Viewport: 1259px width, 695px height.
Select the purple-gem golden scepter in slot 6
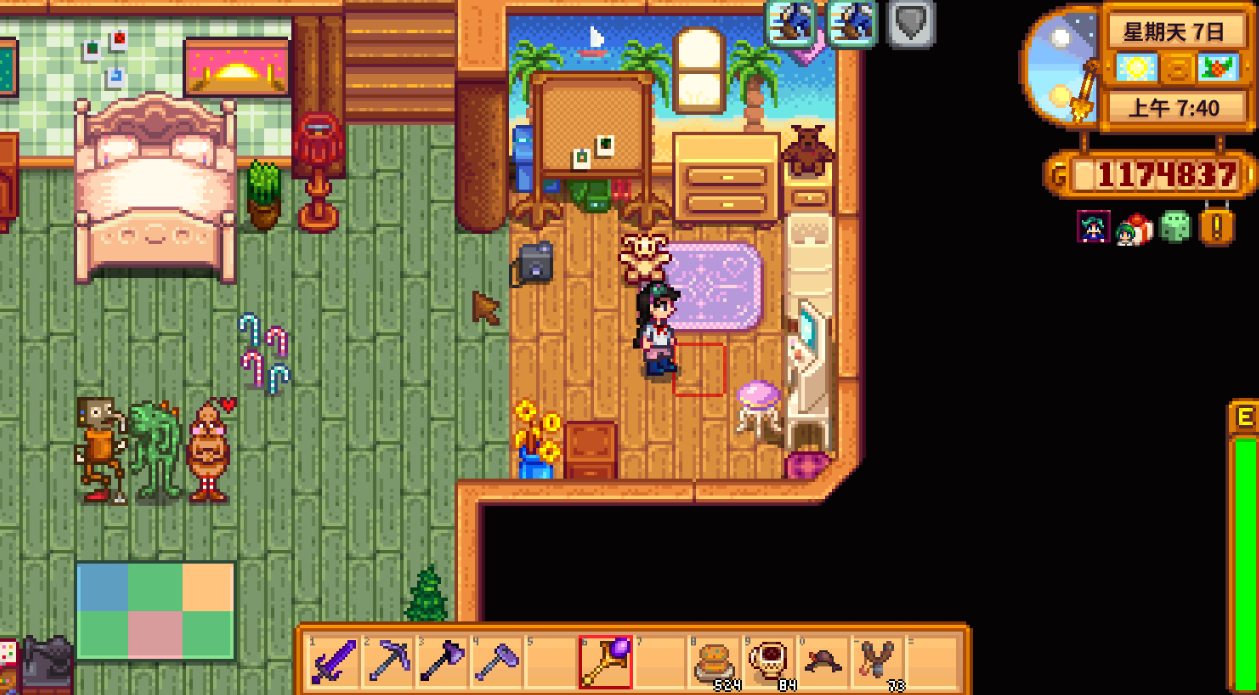(606, 661)
